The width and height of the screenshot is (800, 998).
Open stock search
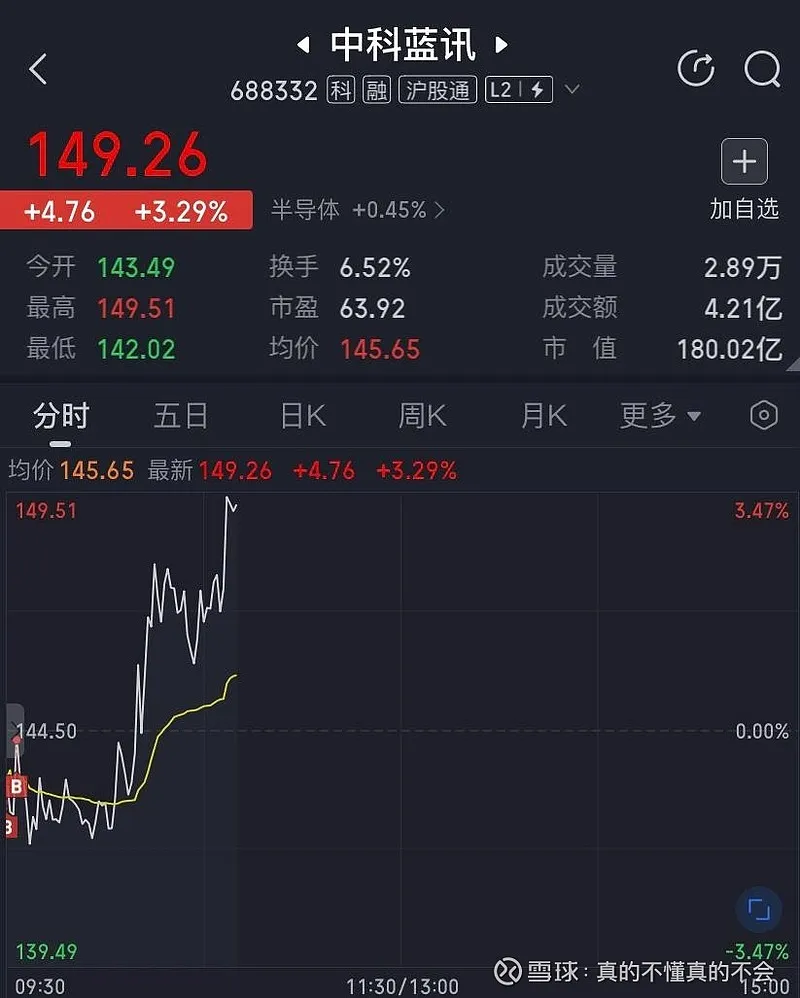point(762,69)
